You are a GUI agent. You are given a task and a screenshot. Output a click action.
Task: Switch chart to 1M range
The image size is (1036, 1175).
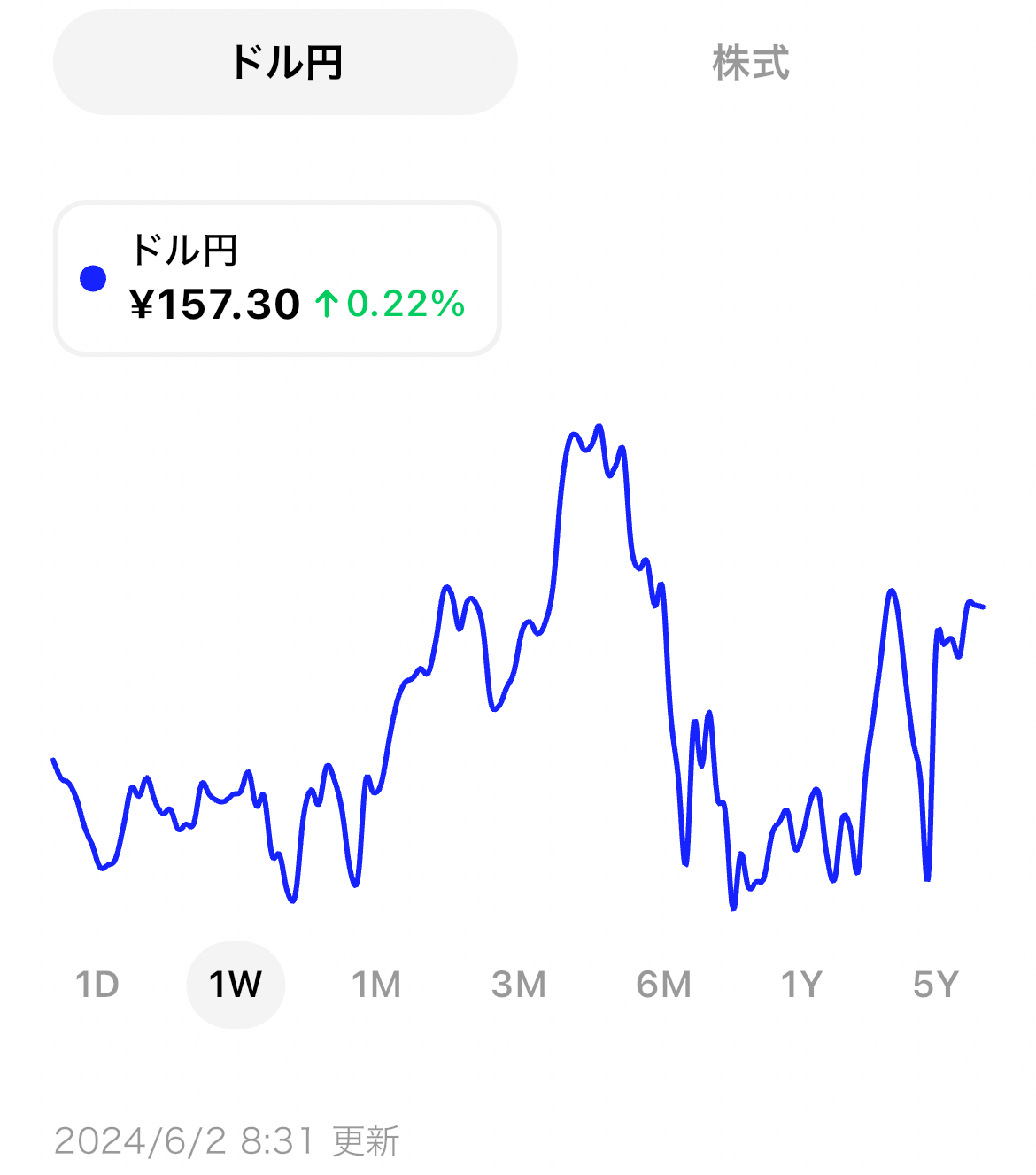coord(376,985)
